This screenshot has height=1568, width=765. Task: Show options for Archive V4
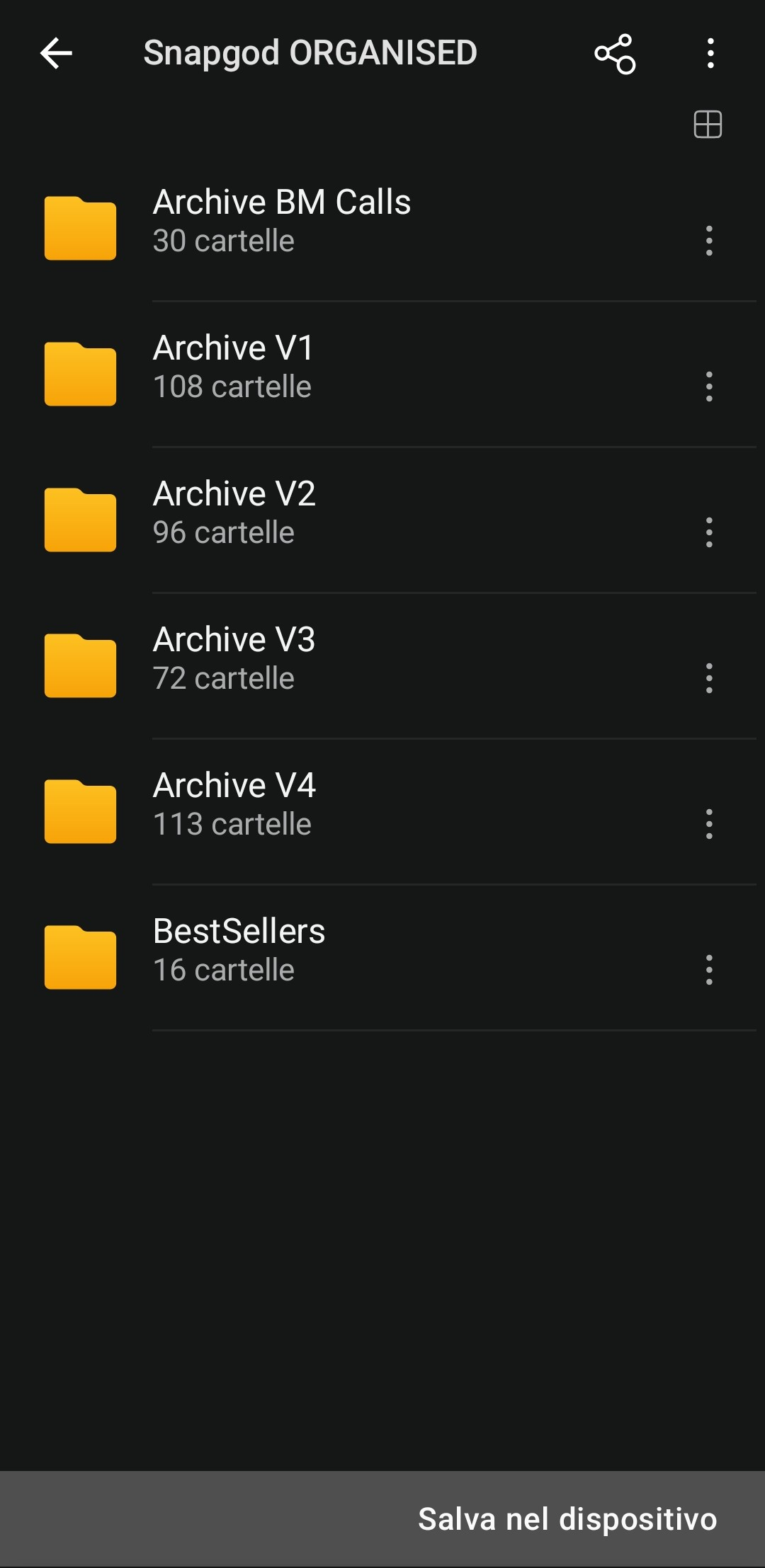pyautogui.click(x=709, y=824)
